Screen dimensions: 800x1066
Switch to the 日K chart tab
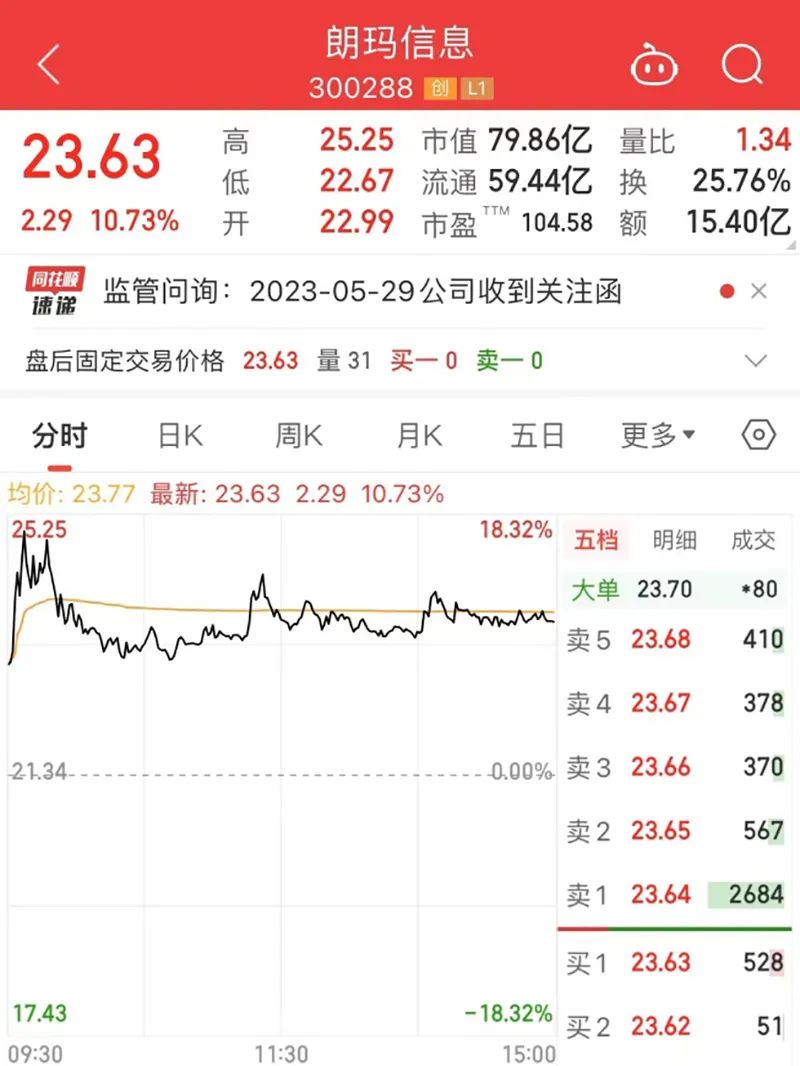point(180,436)
